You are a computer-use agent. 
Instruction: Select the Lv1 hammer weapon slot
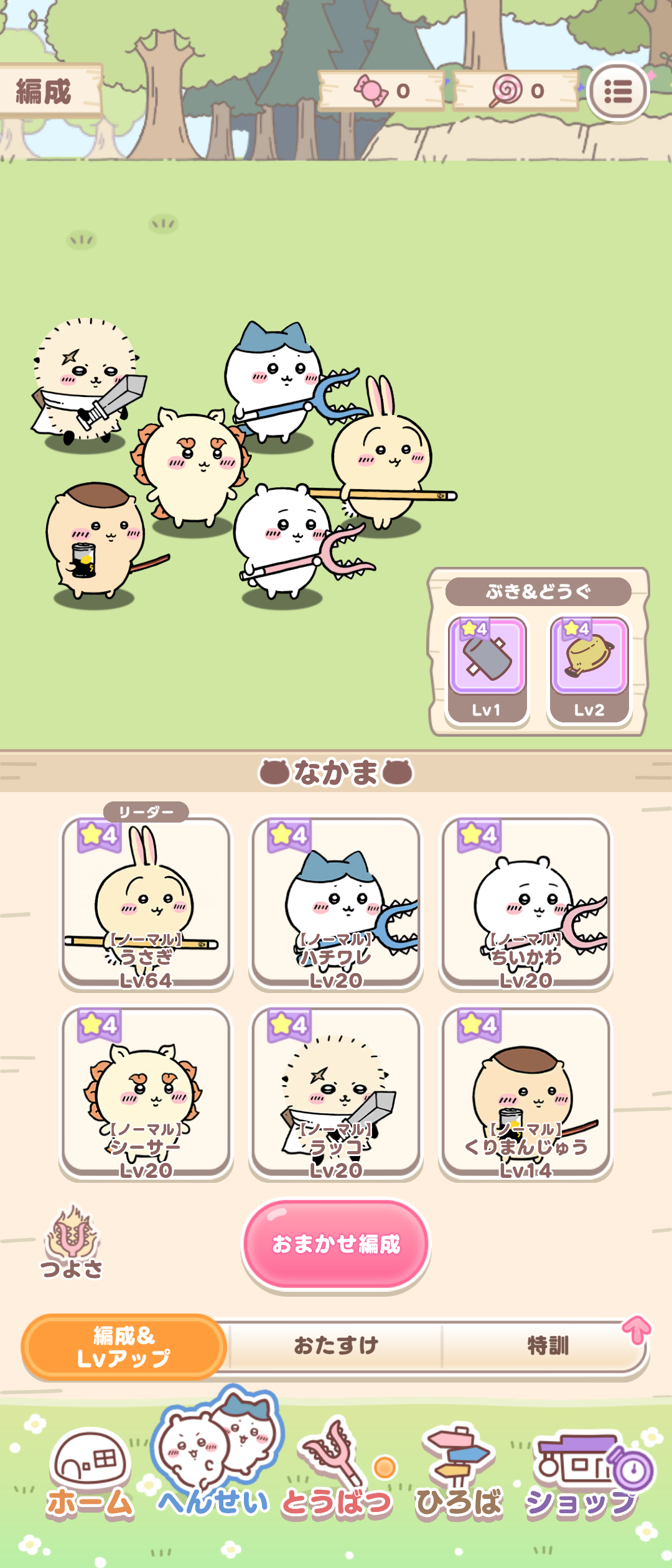tap(487, 670)
